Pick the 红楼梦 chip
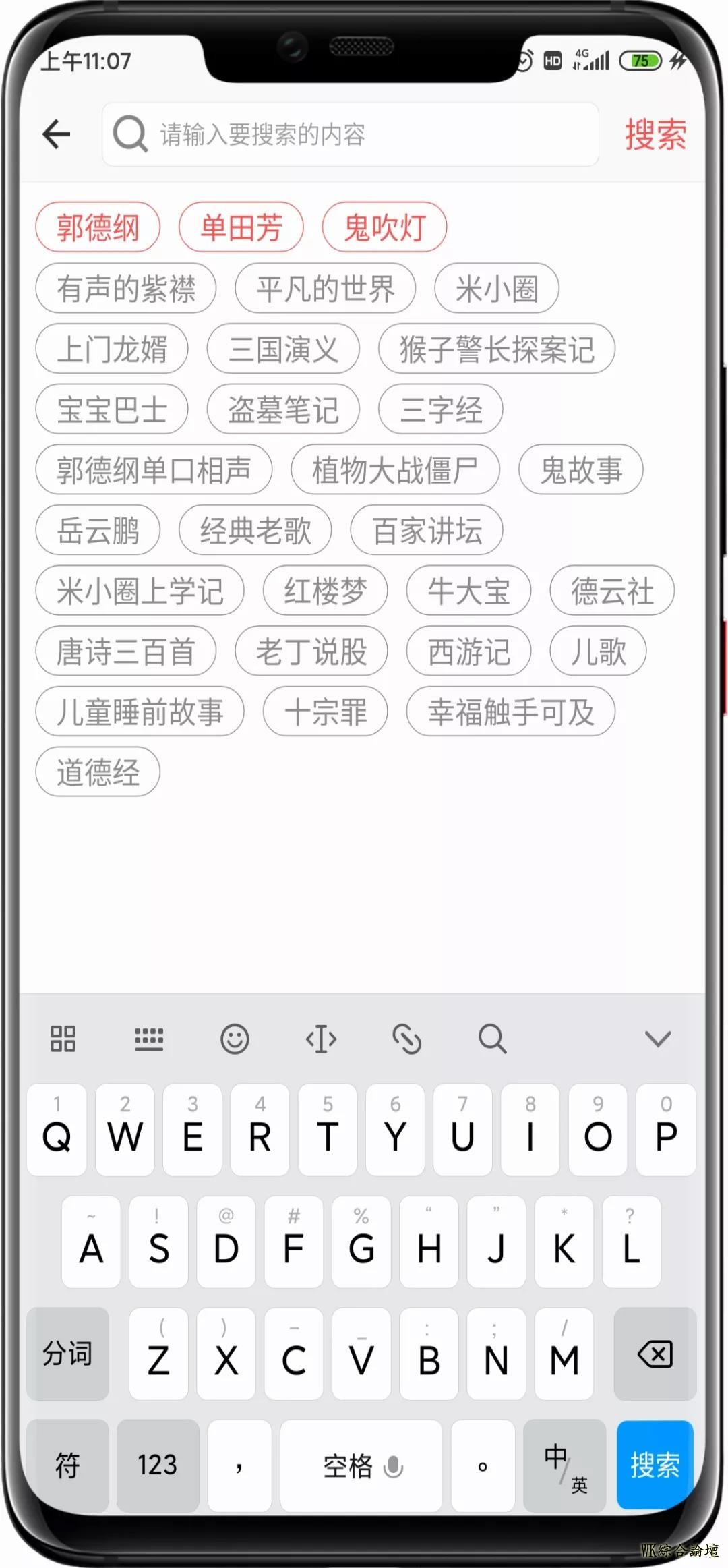This screenshot has width=728, height=1568. (325, 591)
